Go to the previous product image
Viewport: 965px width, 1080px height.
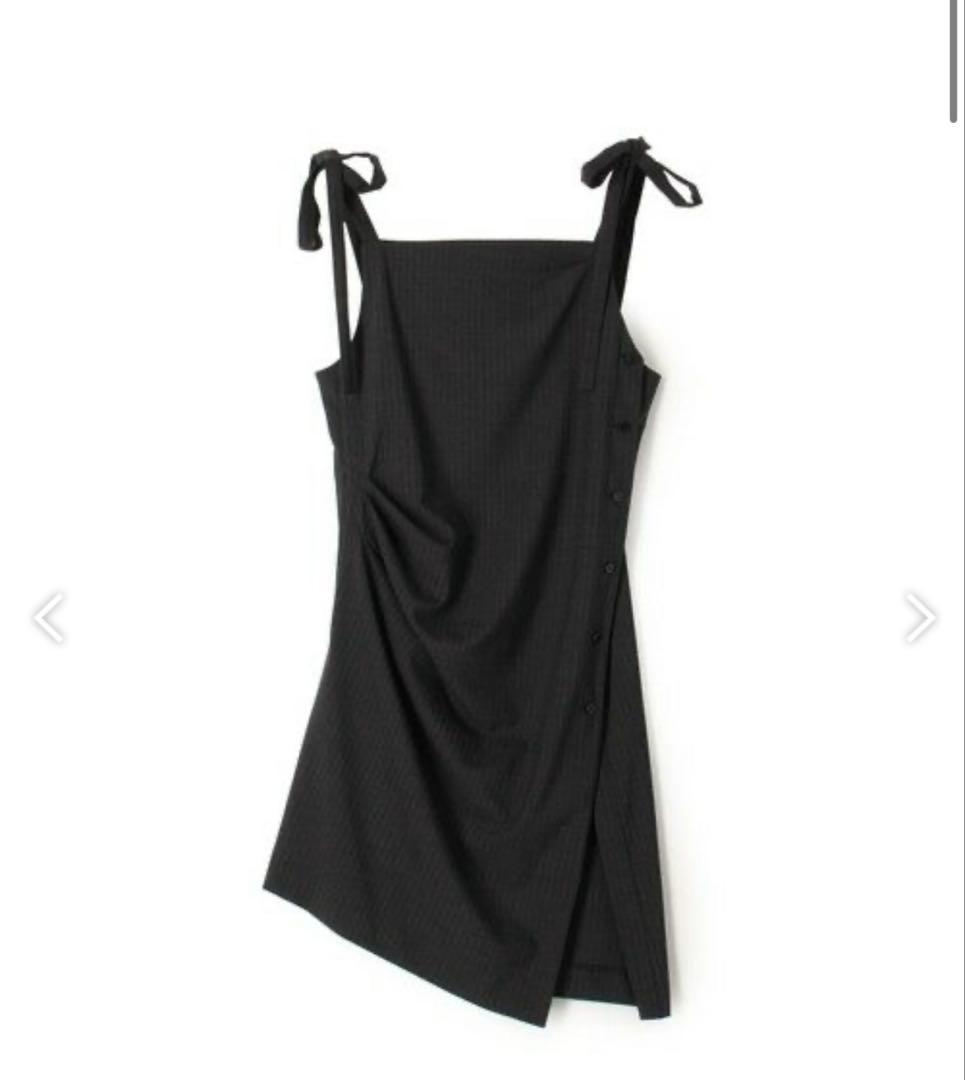tap(48, 618)
